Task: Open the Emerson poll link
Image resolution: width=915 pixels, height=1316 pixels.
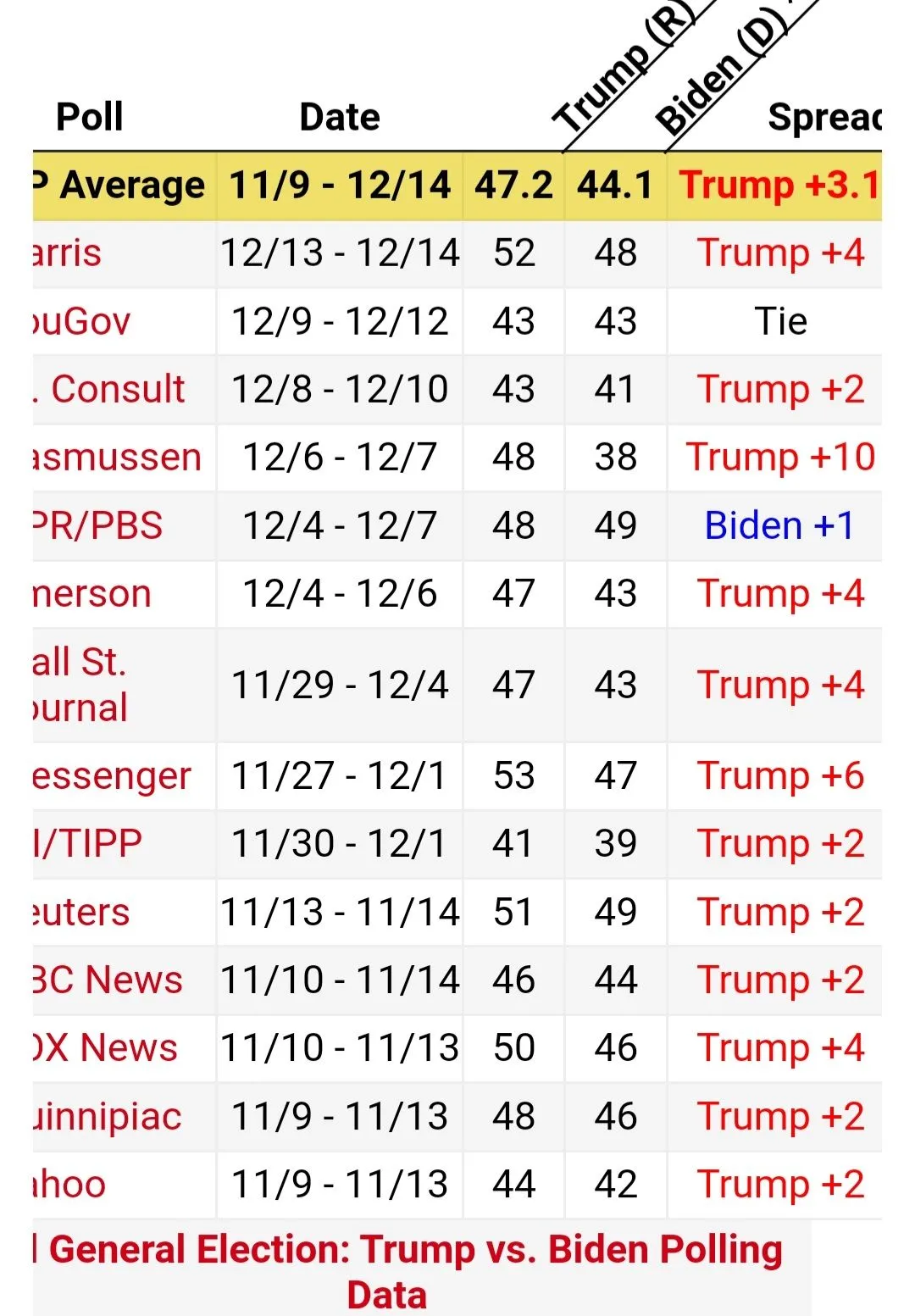Action: [x=91, y=594]
